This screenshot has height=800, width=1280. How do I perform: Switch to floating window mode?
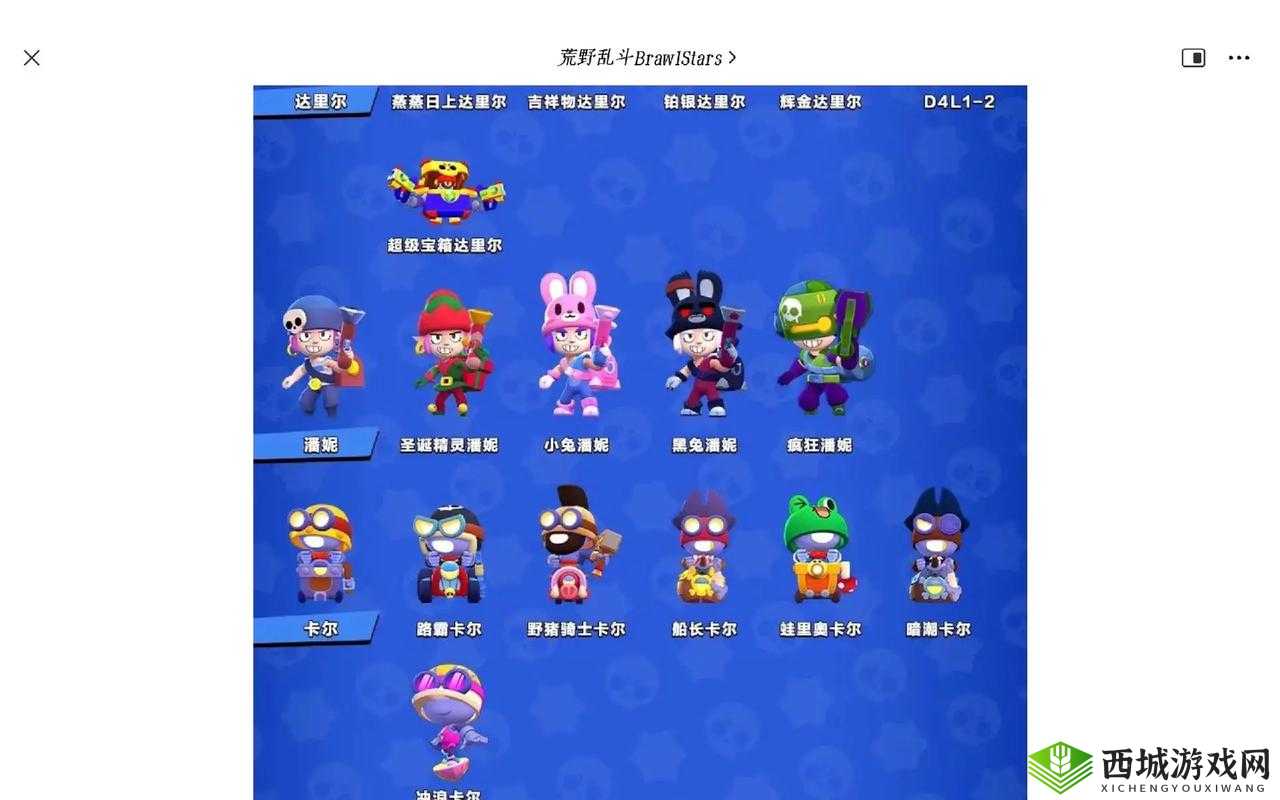(x=1193, y=58)
